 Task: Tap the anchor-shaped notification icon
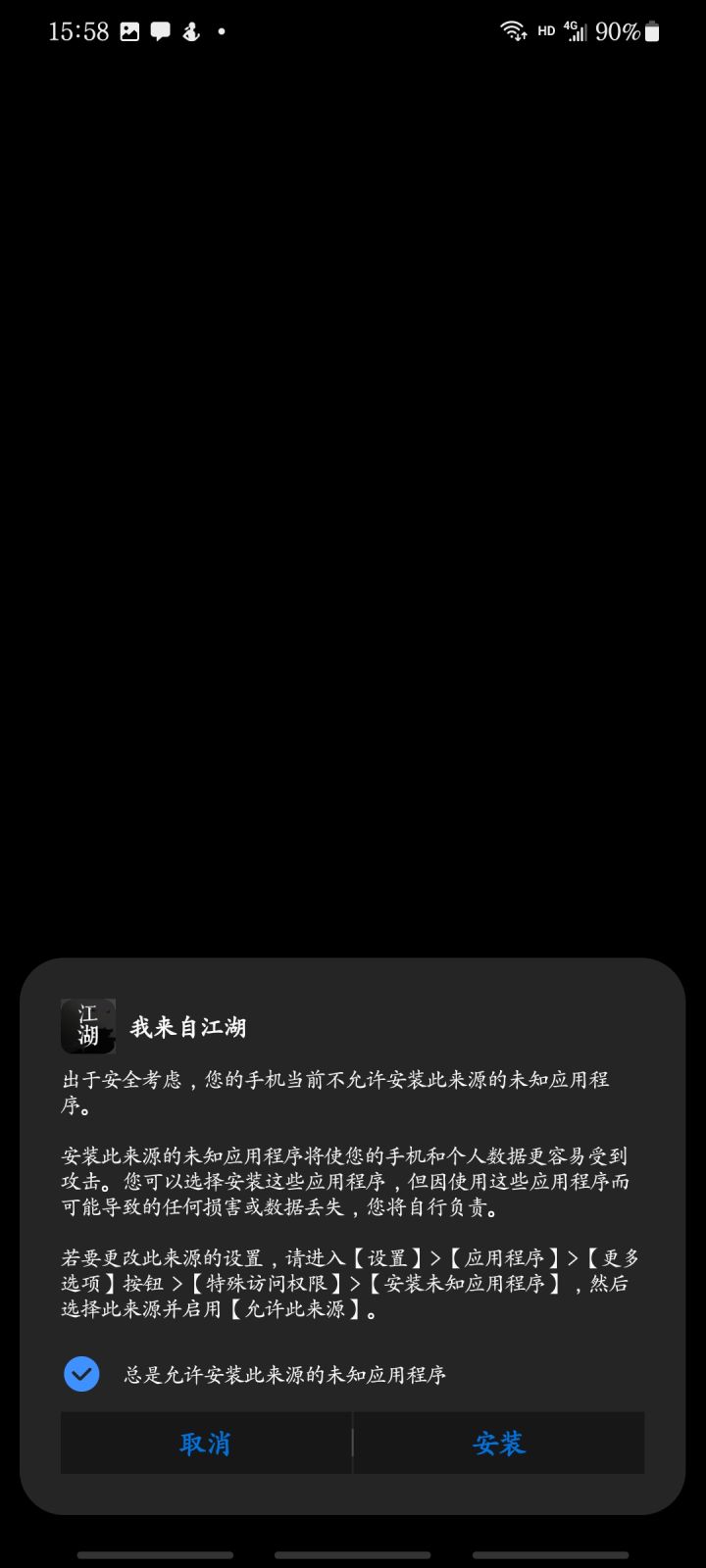pyautogui.click(x=191, y=31)
